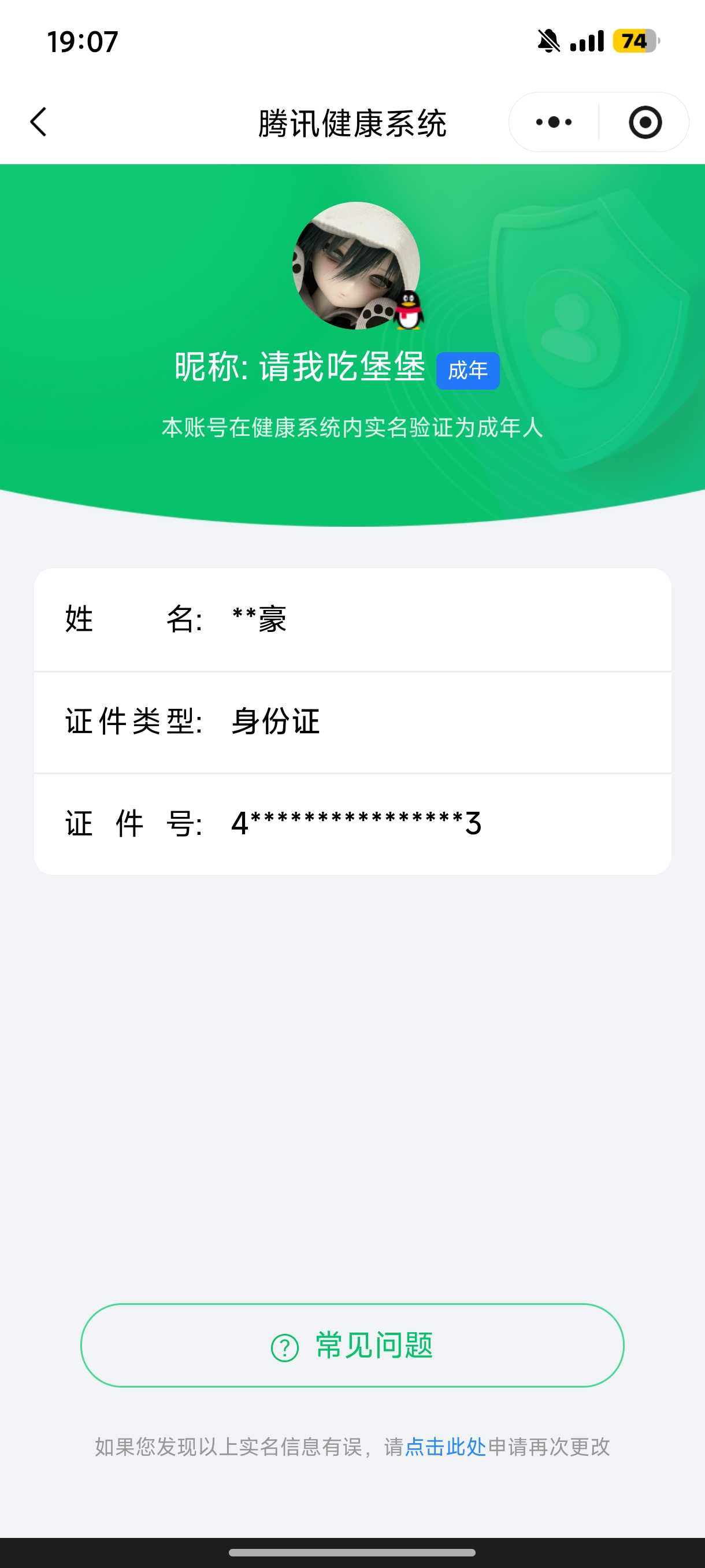Tap the yellow 74 battery indicator
The image size is (705, 1568).
point(633,40)
